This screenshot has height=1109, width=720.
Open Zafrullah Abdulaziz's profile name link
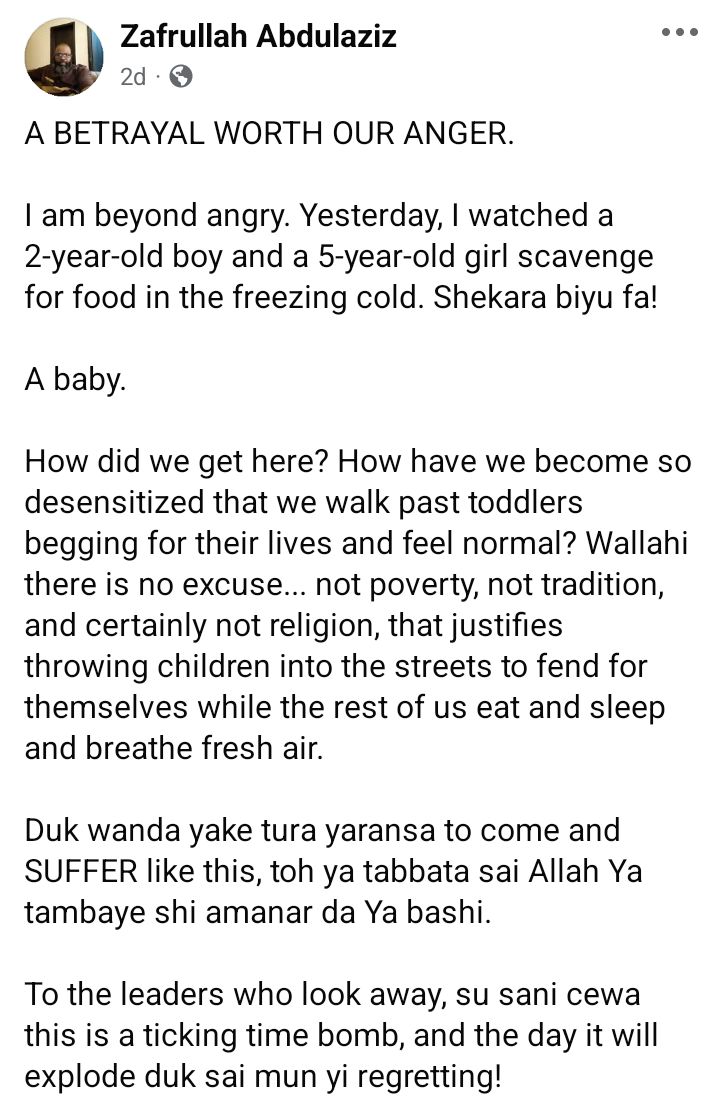[258, 38]
